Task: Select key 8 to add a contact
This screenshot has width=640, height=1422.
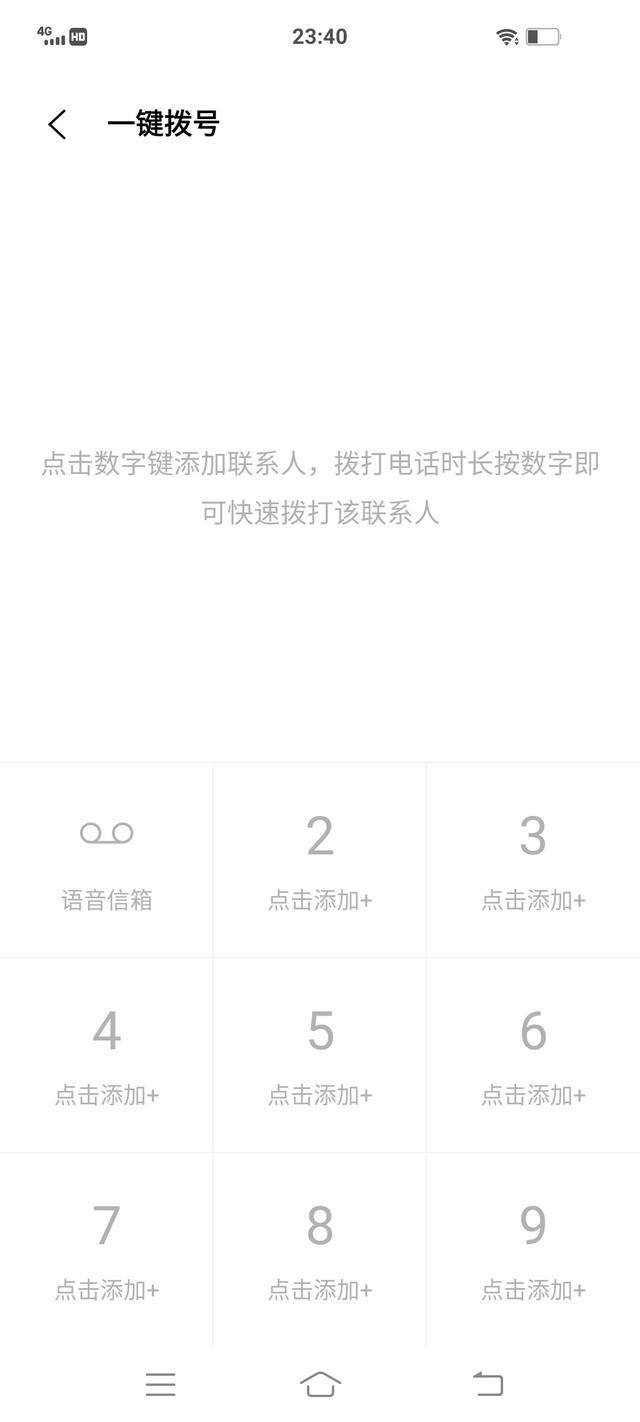Action: tap(320, 1250)
